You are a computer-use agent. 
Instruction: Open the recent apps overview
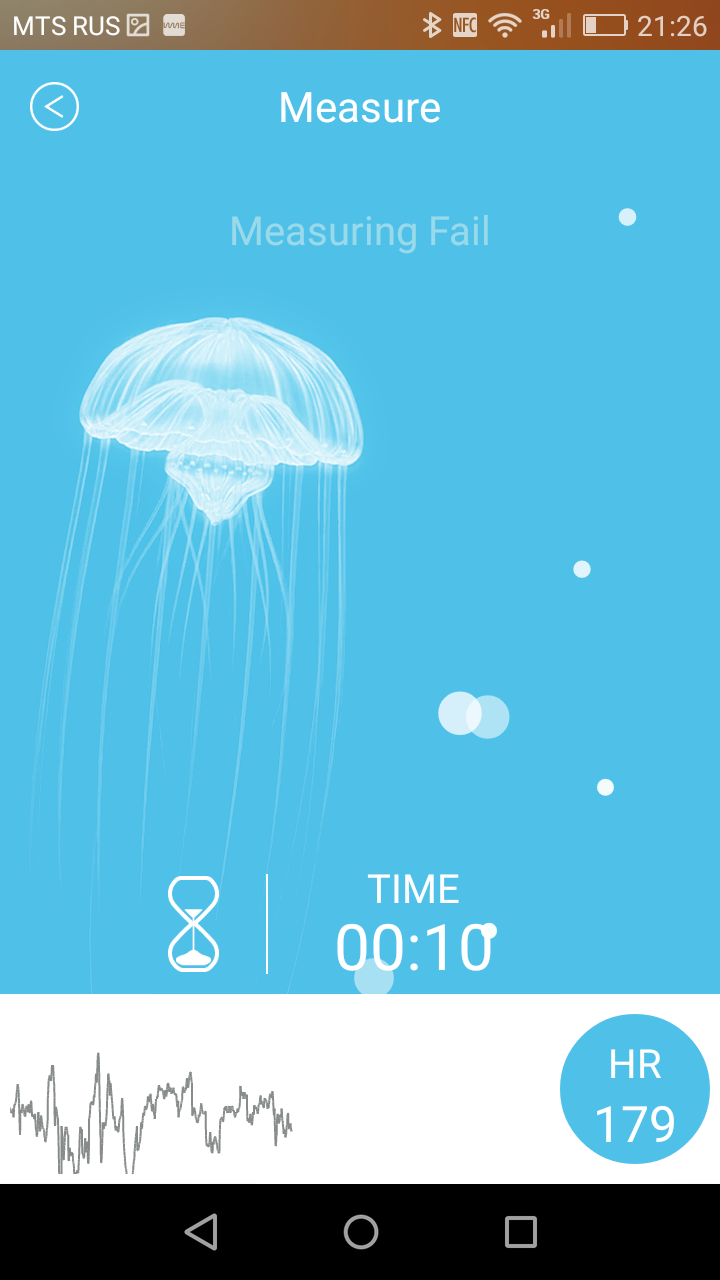click(520, 1232)
